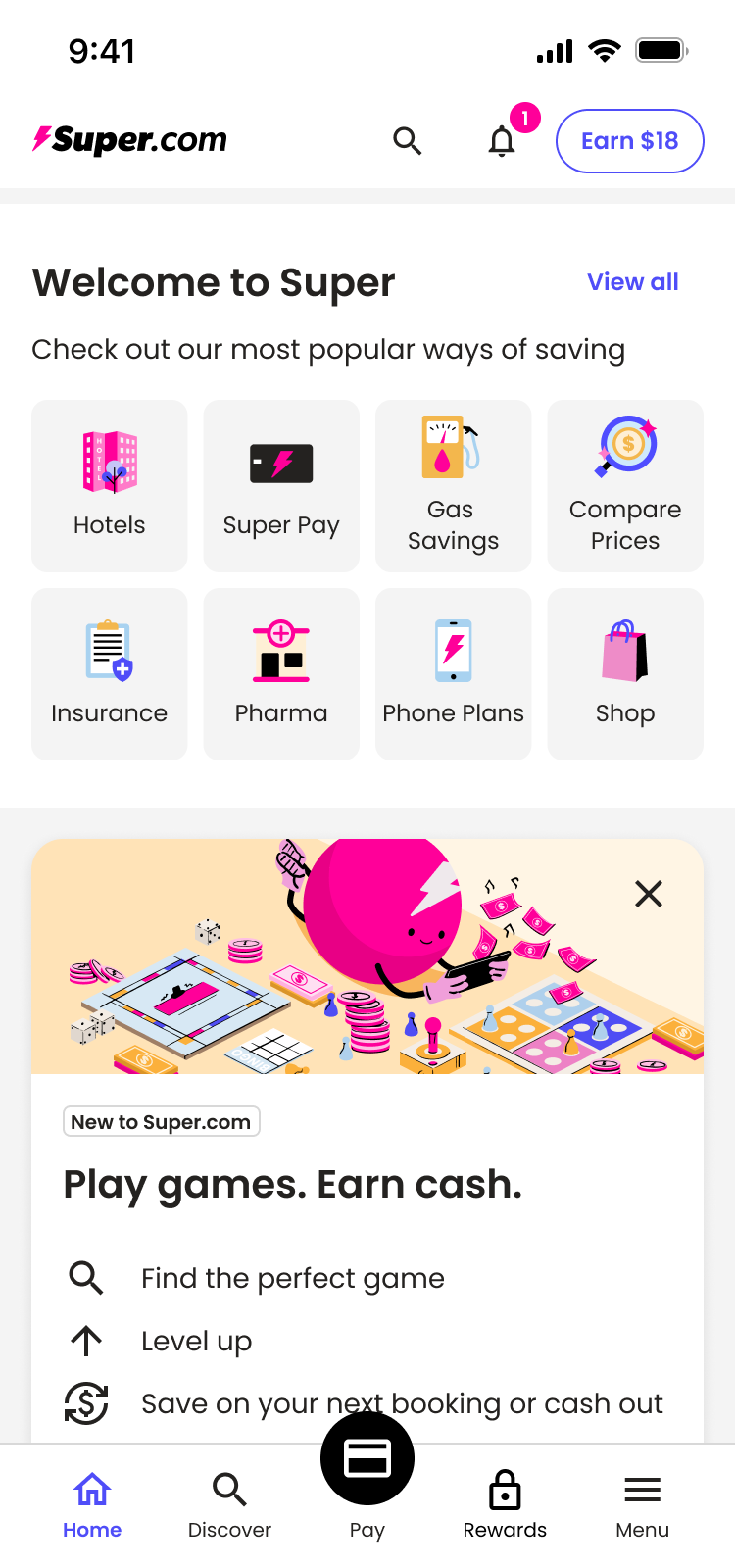This screenshot has height=1568, width=735.
Task: Choose the Insurance tile
Action: pos(110,673)
